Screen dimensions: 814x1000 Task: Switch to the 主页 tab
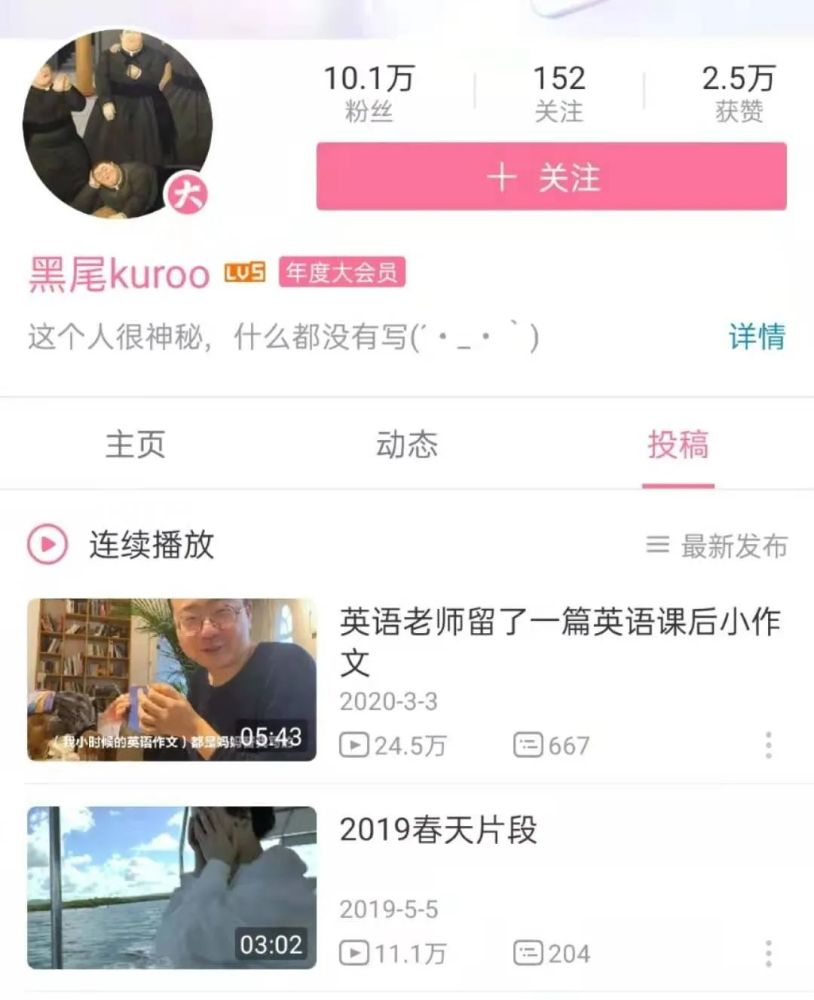pos(135,445)
